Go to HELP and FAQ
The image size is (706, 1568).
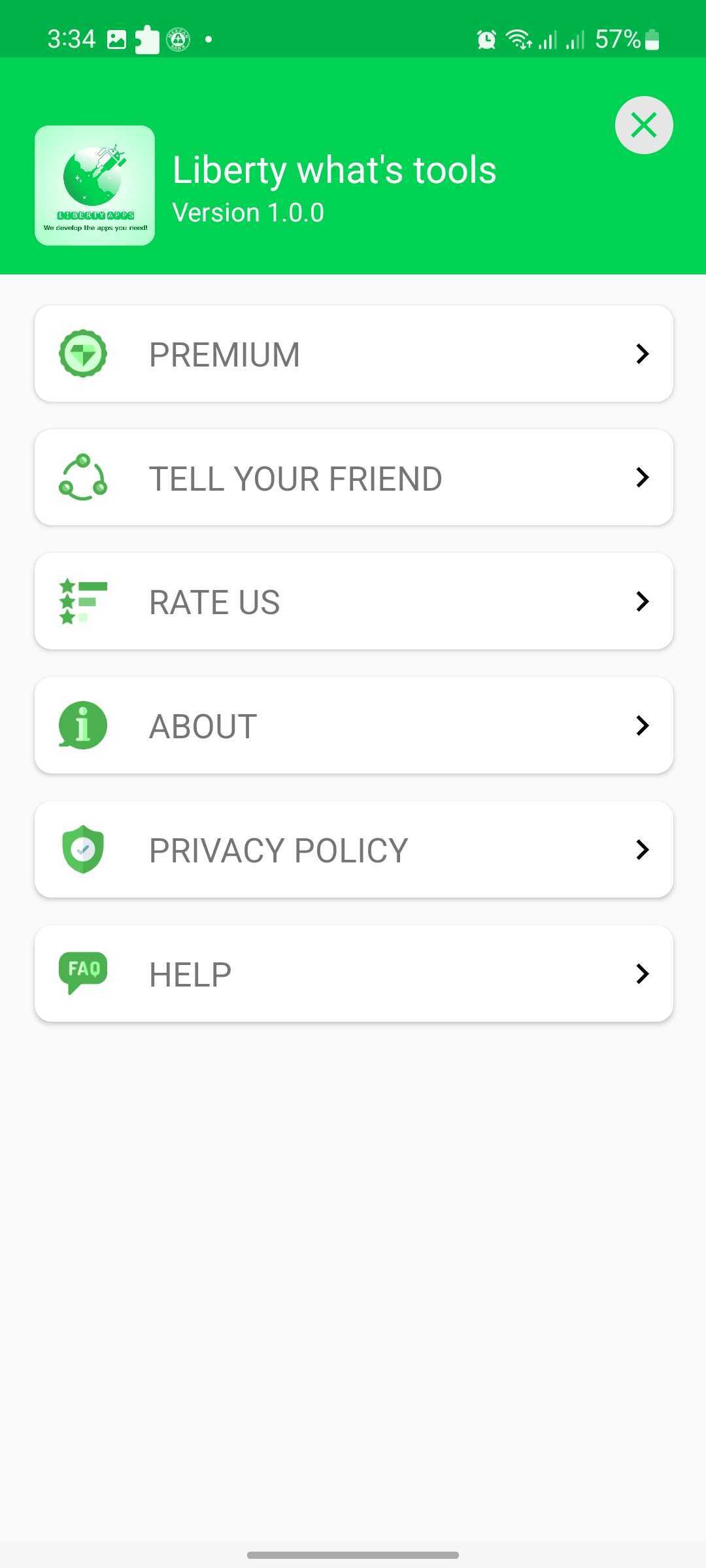354,974
